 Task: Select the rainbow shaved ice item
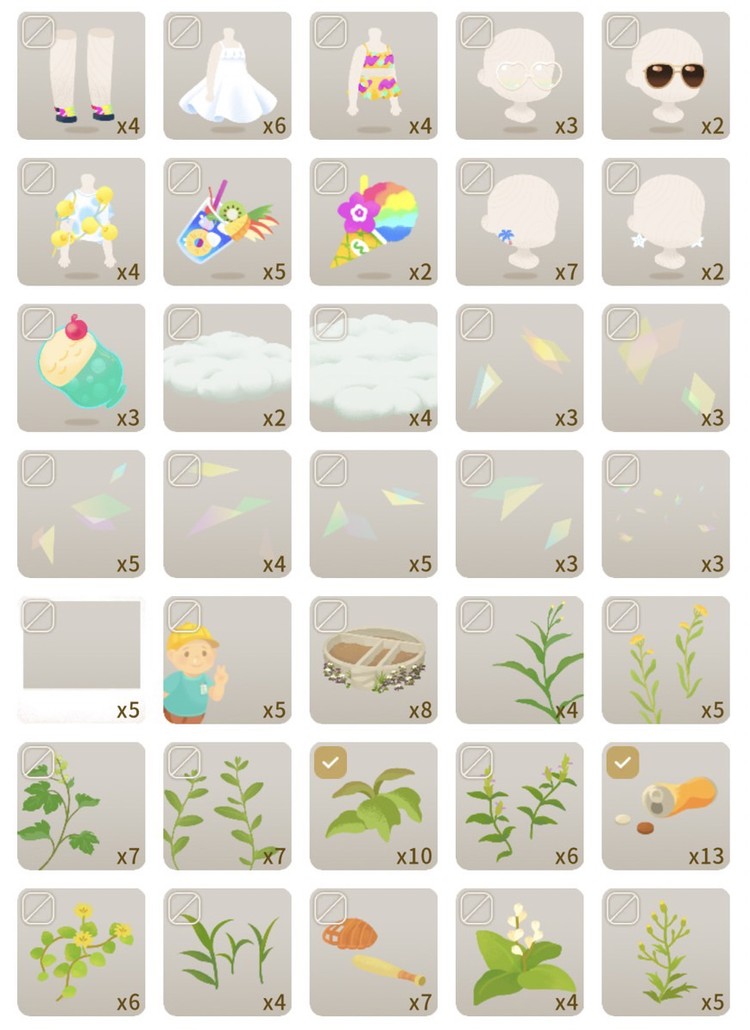(x=373, y=222)
